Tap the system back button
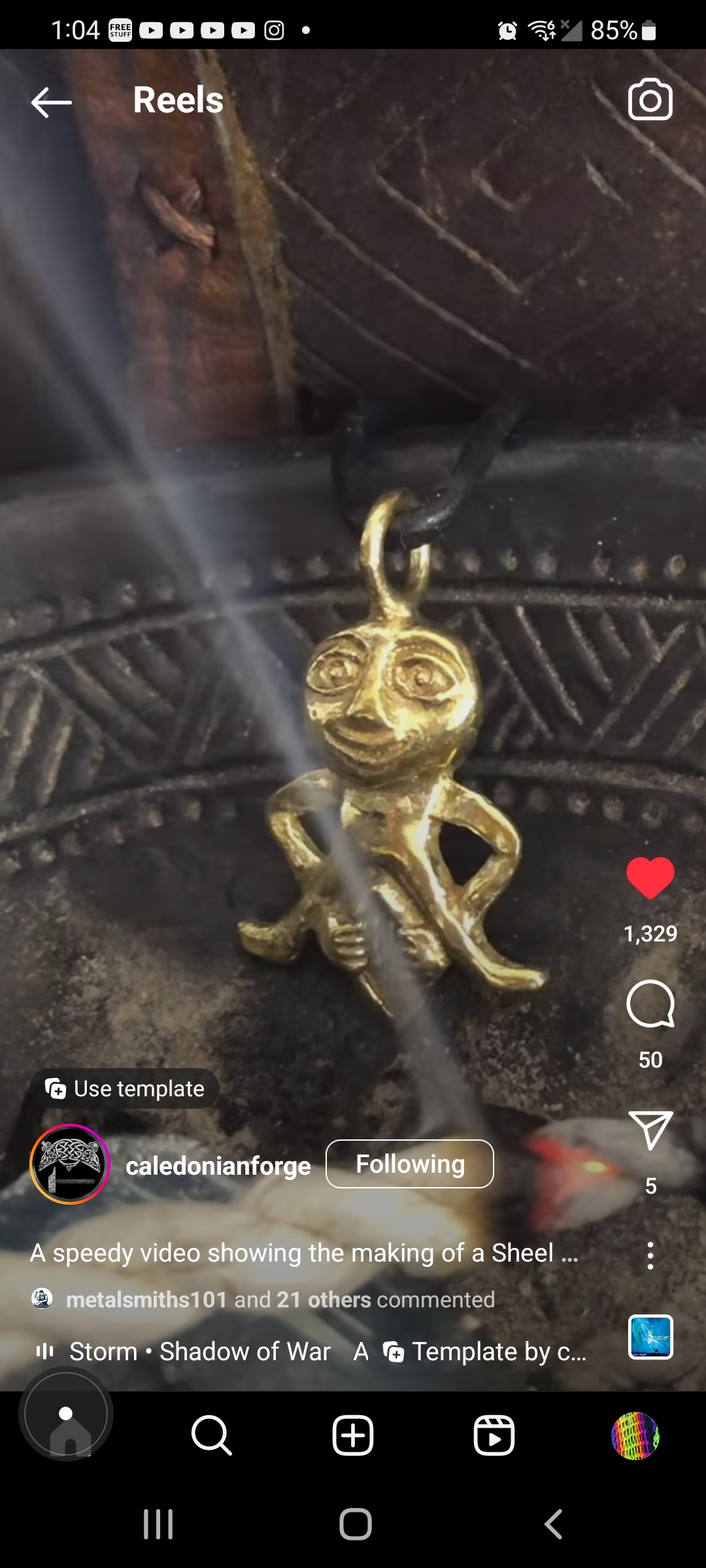Image resolution: width=706 pixels, height=1568 pixels. coord(553,1524)
